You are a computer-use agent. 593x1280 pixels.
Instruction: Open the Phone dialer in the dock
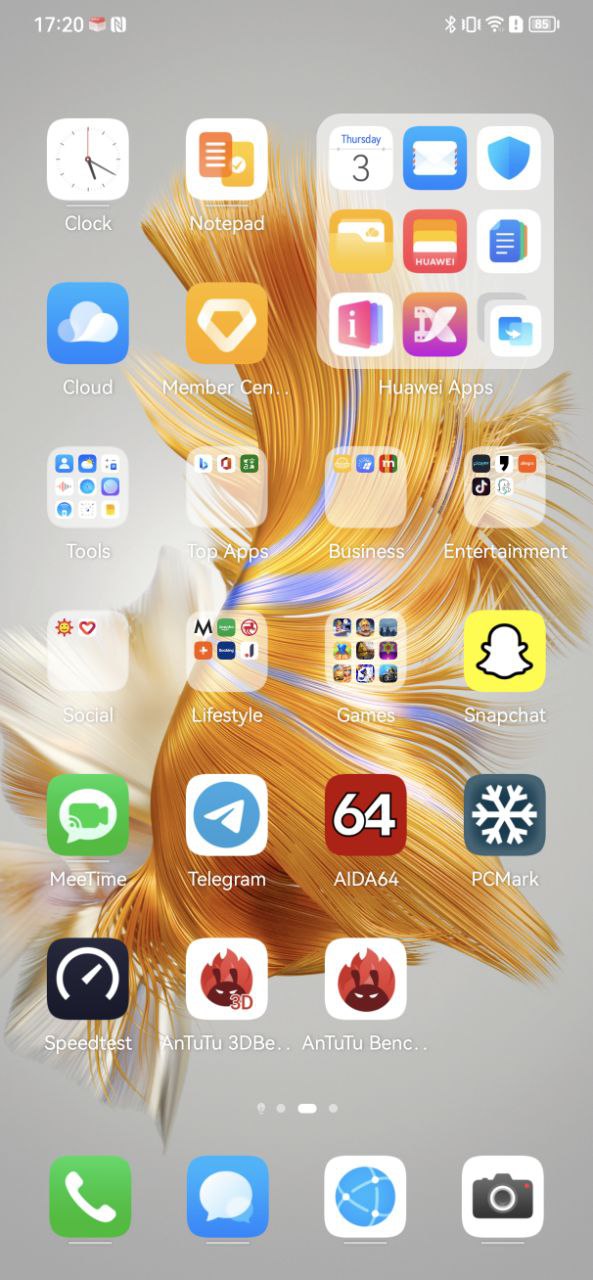(90, 1197)
